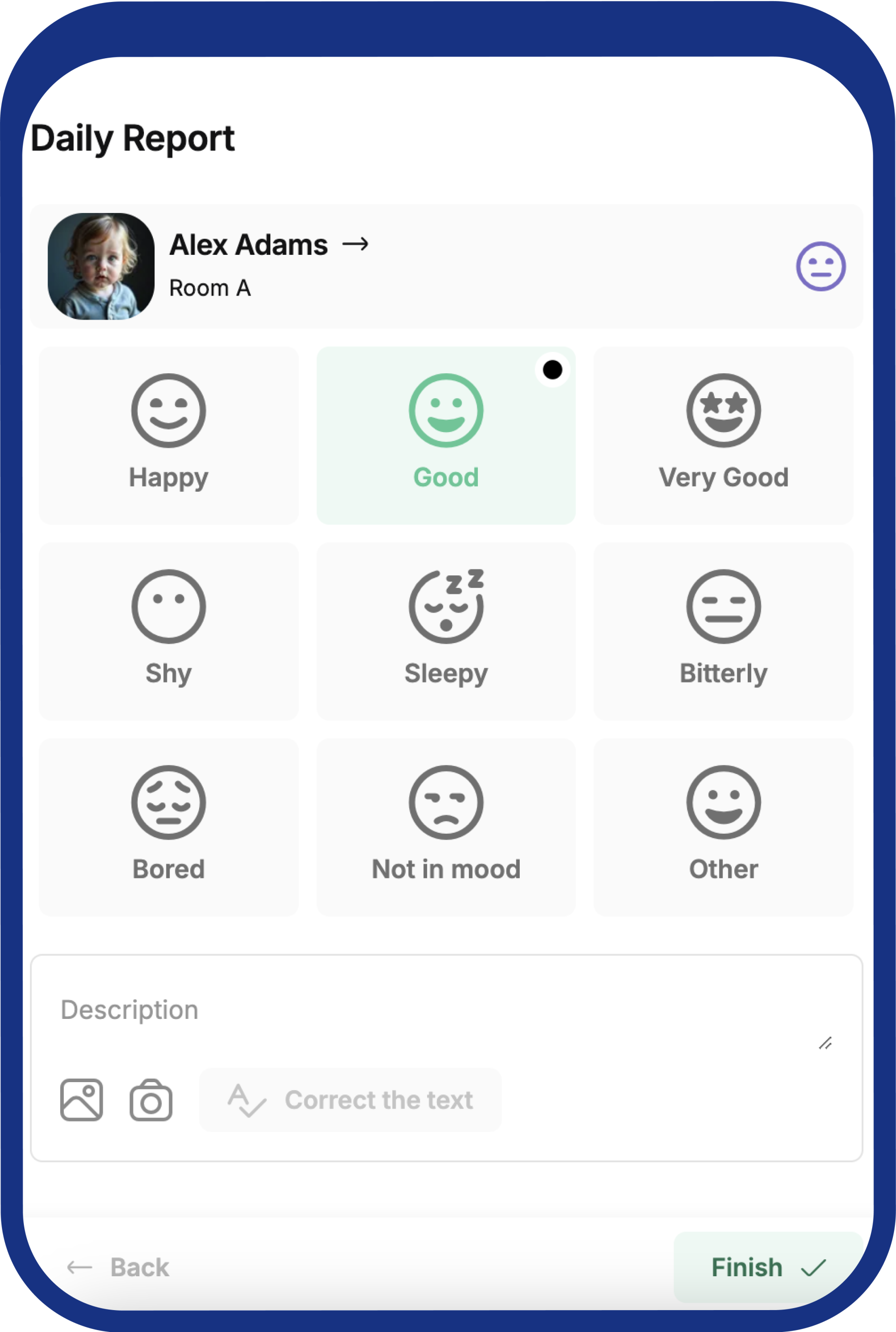Open the camera to take photo

151,1100
